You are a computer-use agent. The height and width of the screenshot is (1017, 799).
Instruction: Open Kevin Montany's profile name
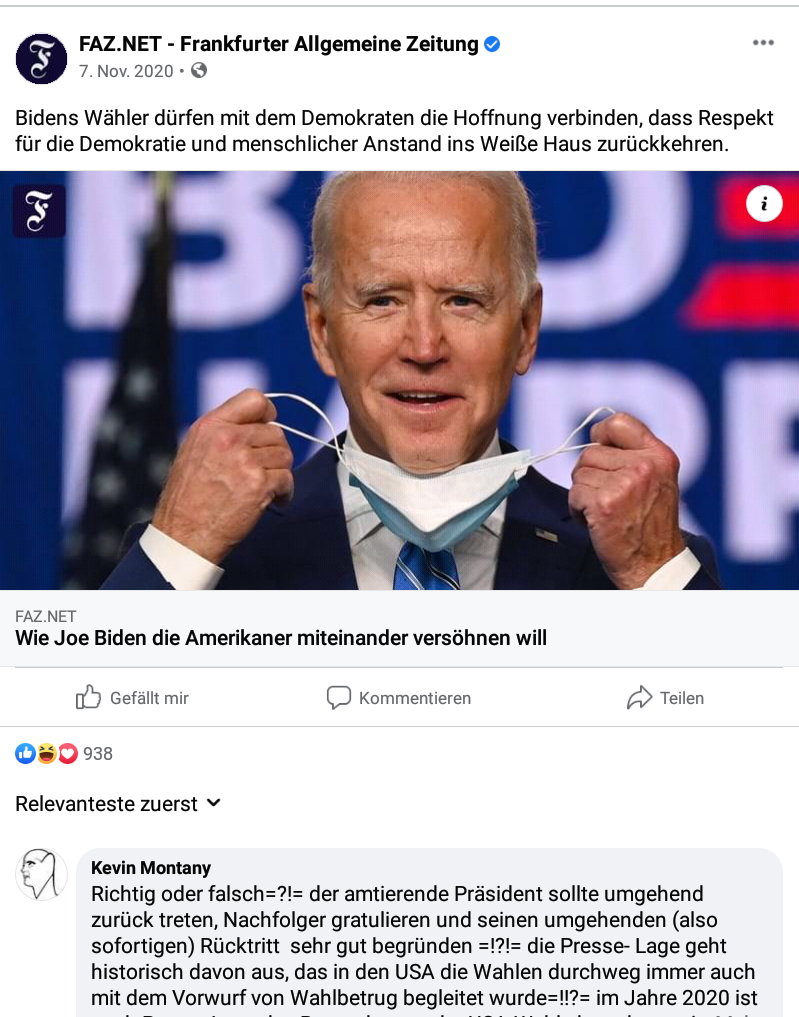[x=151, y=867]
